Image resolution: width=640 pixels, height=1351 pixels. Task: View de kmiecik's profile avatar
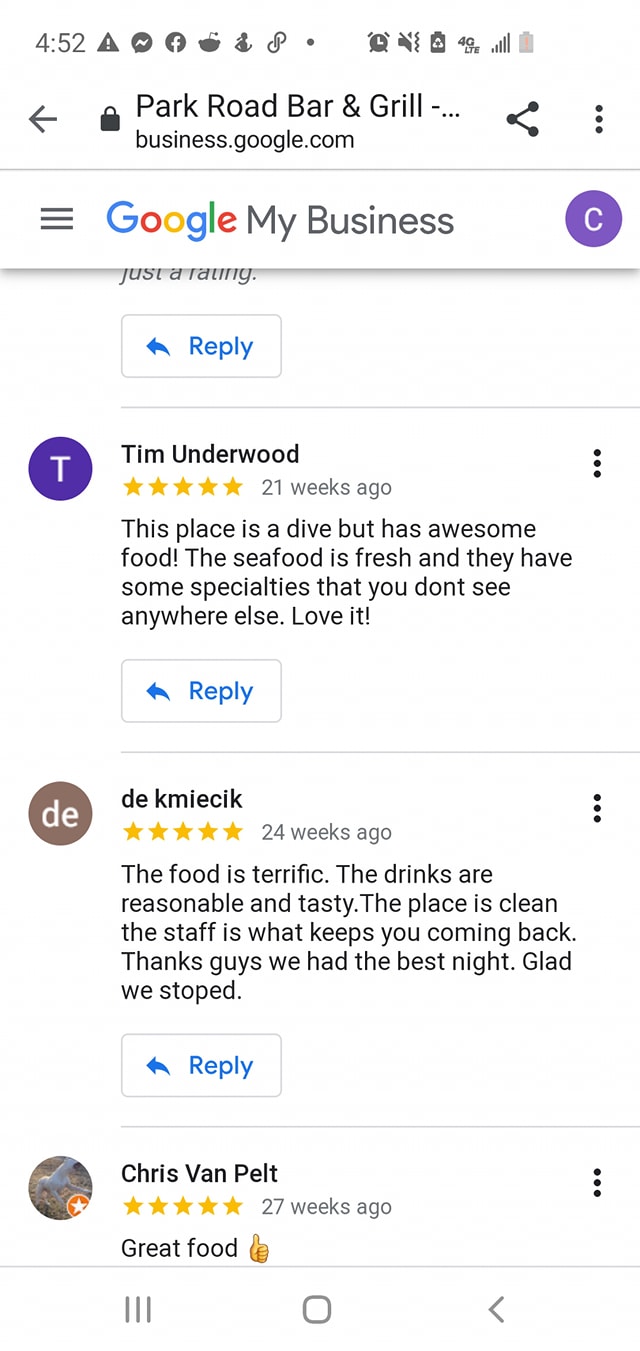coord(60,813)
